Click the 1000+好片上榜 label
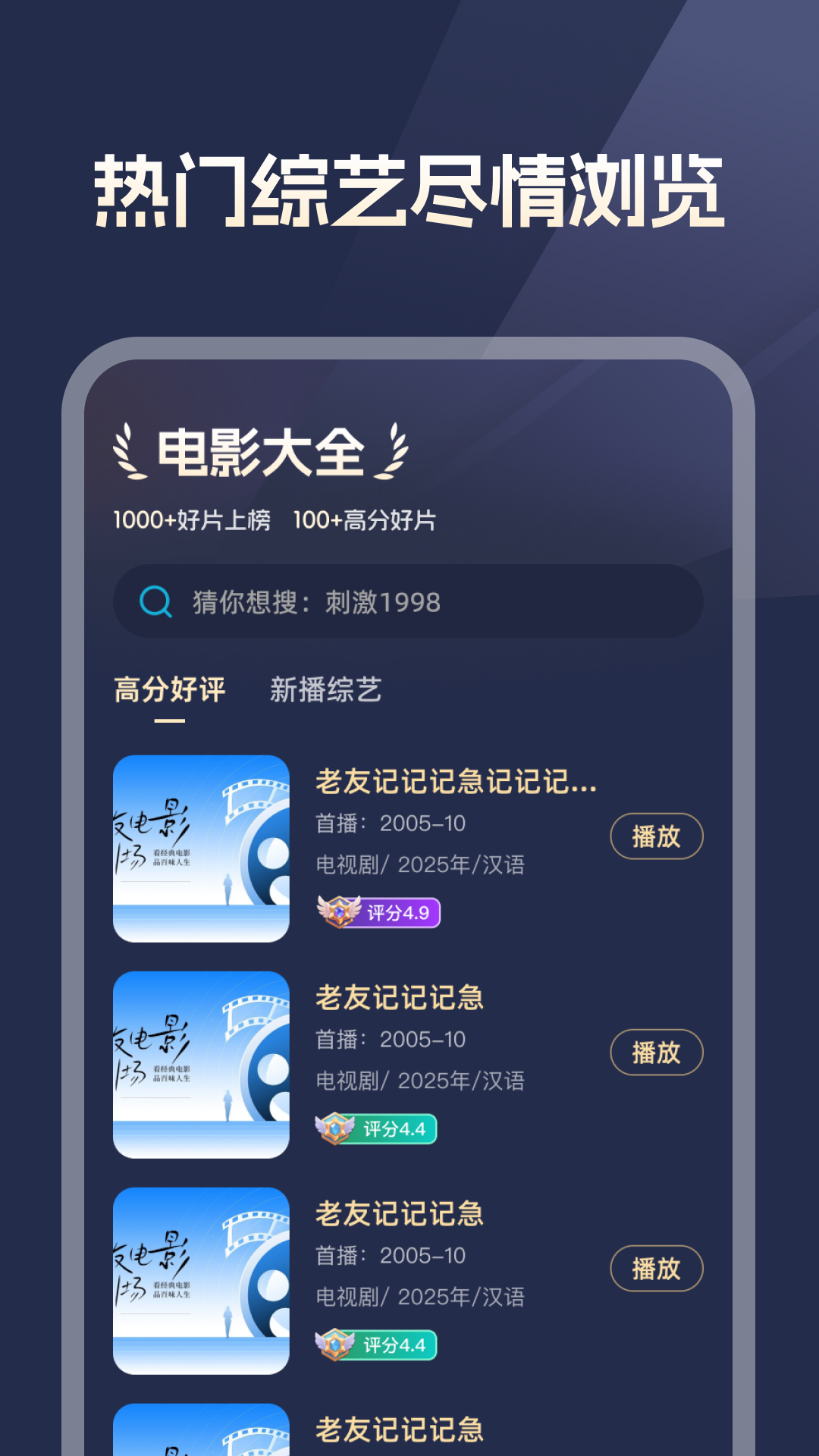 tap(192, 520)
